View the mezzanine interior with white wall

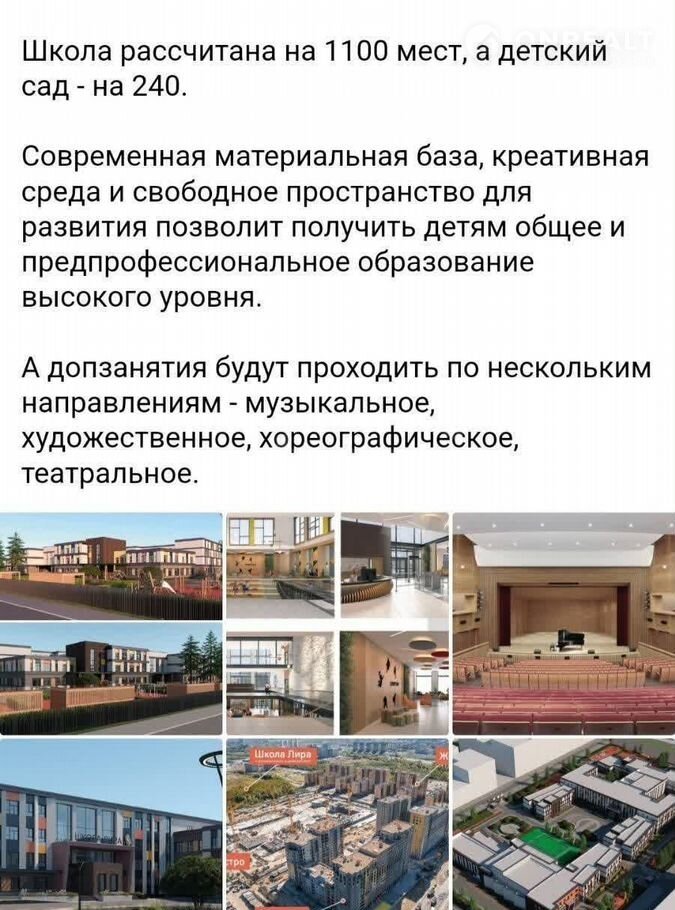[x=280, y=682]
